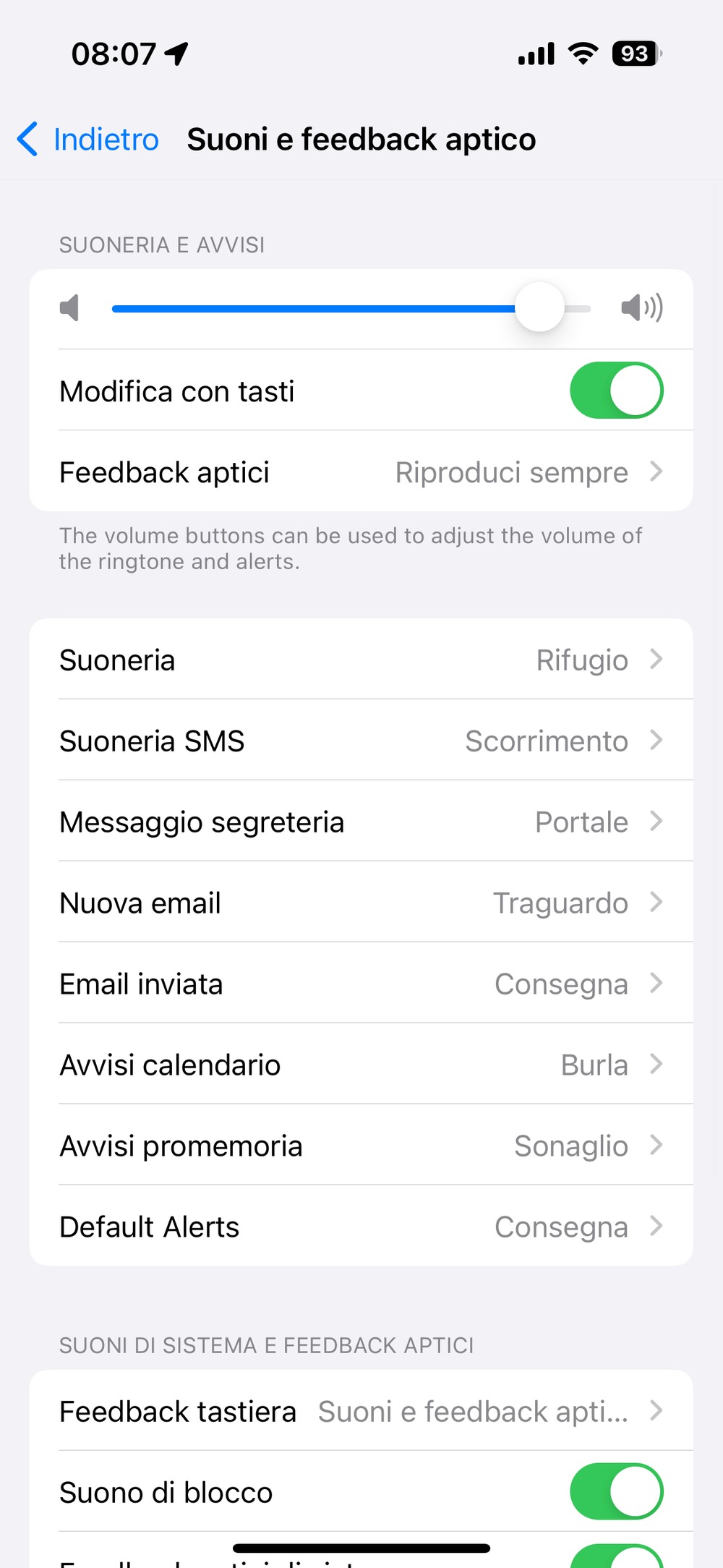Image resolution: width=723 pixels, height=1568 pixels.
Task: Open Avvisi calendario alert sound
Action: (x=361, y=1064)
